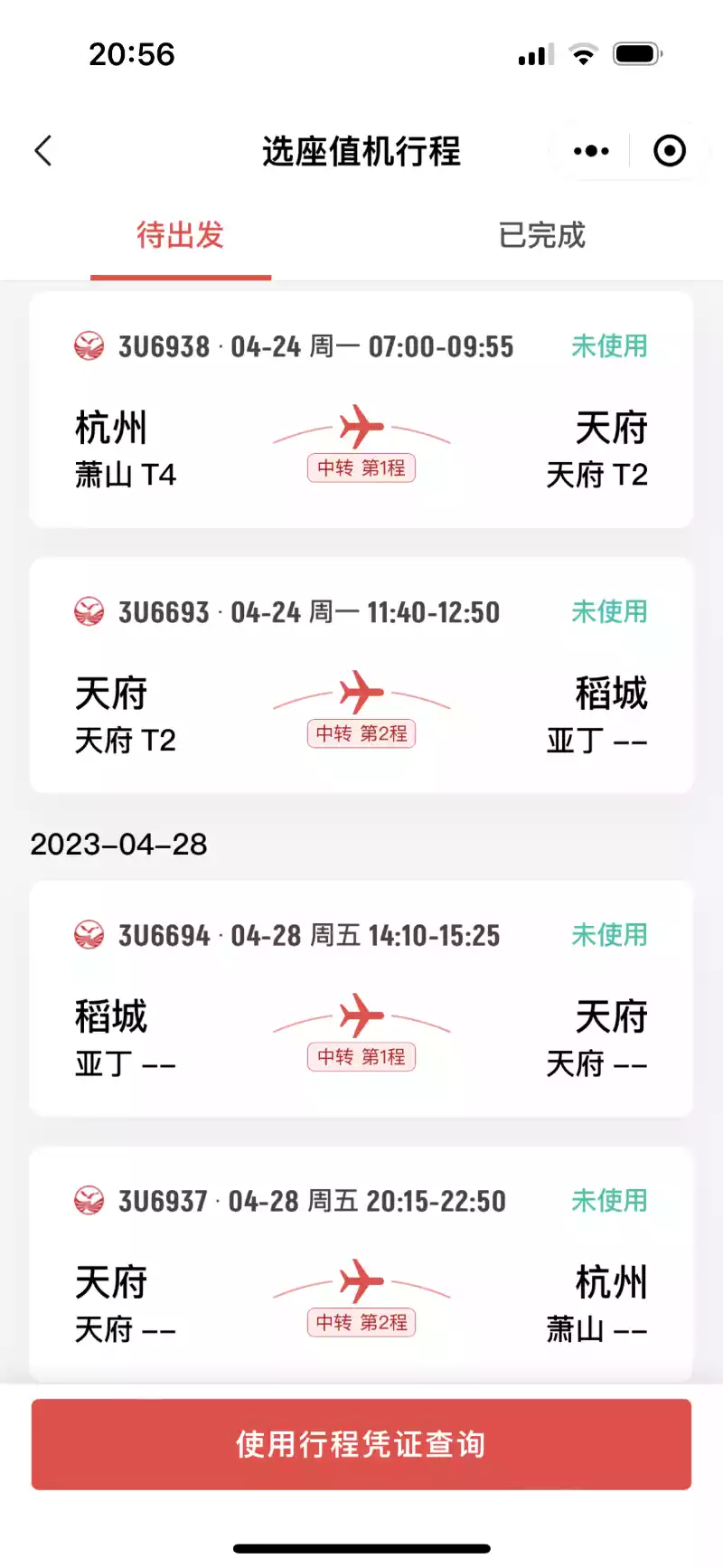723x1568 pixels.
Task: Open flight 3U6693 from 天府 to 稻城
Action: [361, 675]
